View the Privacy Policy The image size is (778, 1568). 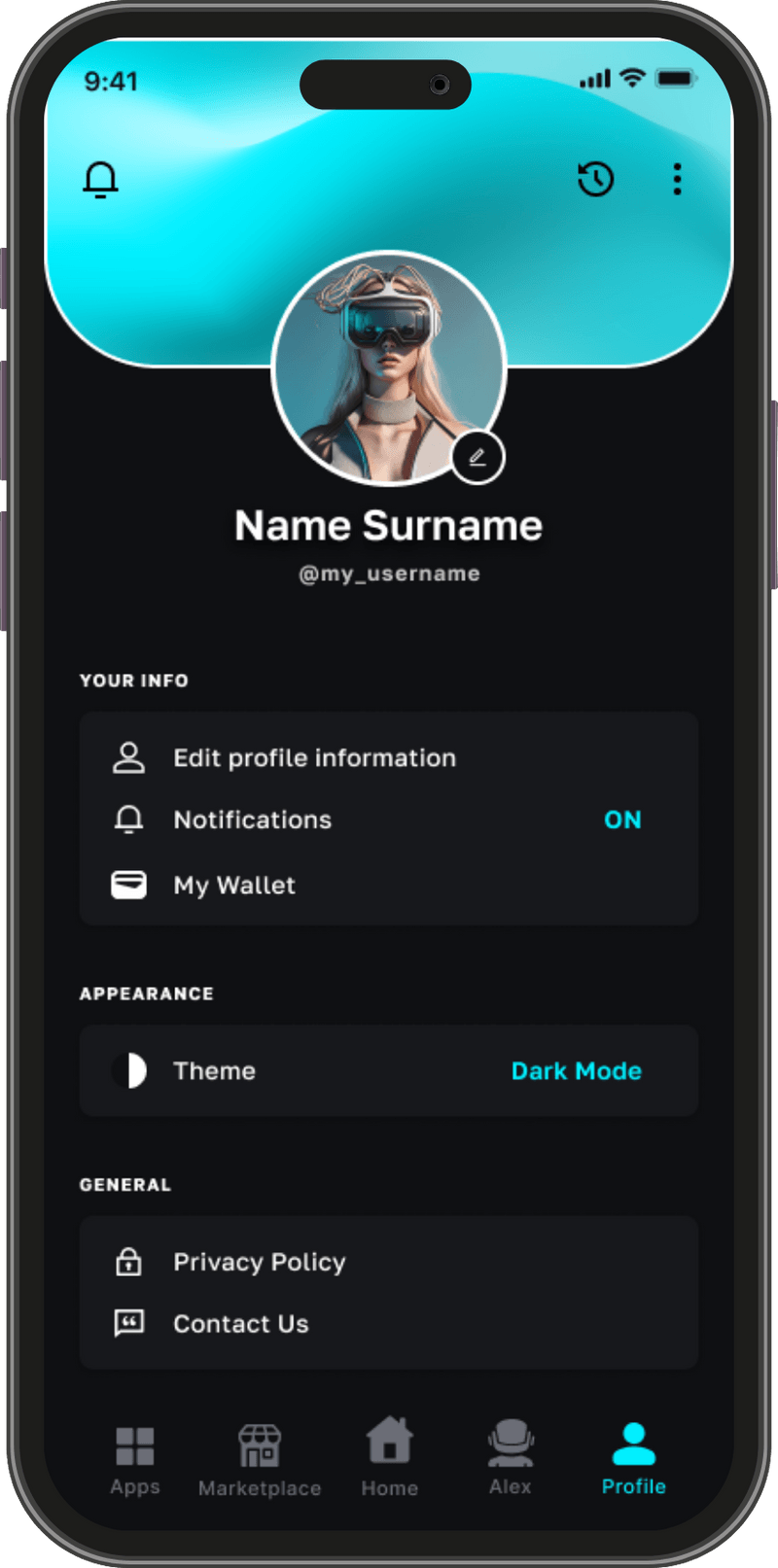tap(260, 1263)
